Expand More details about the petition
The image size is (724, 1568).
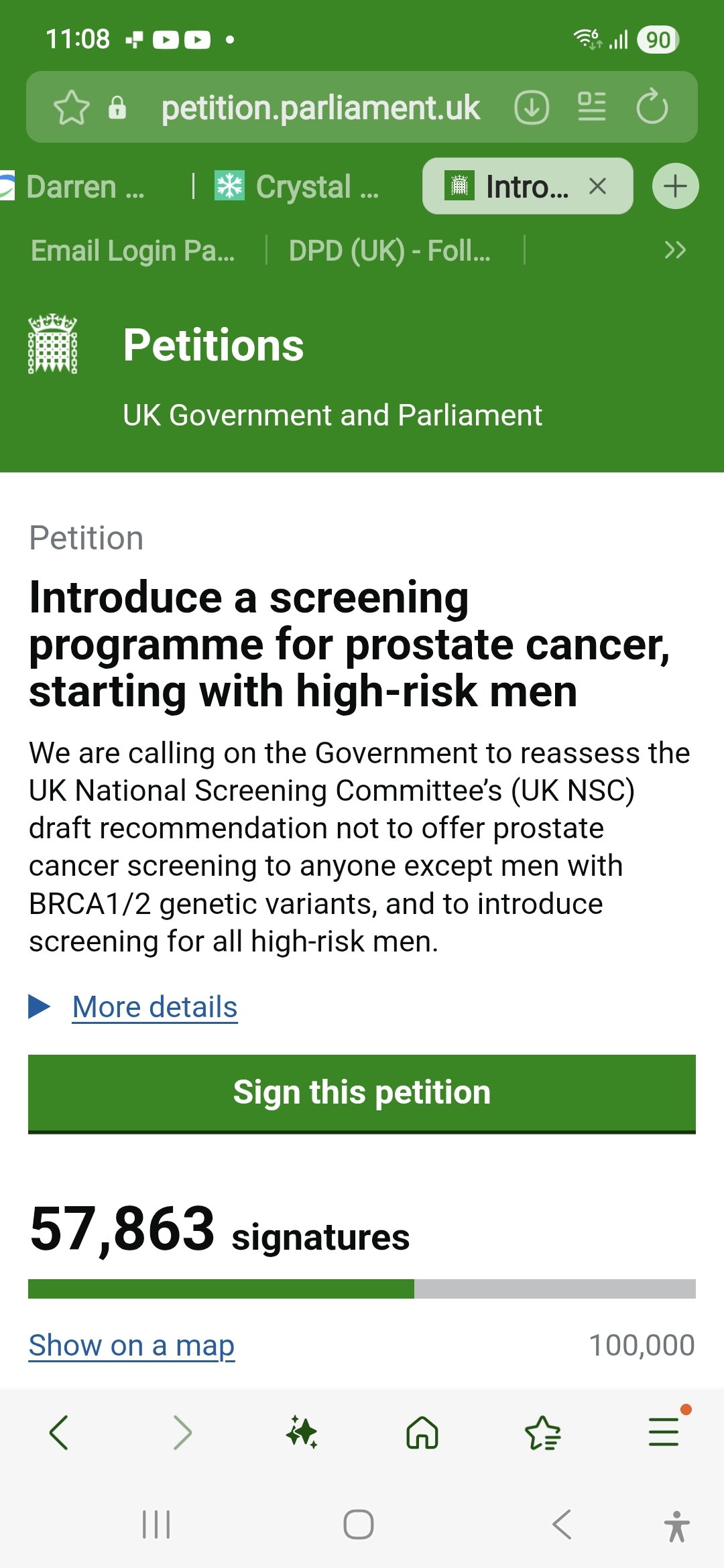[x=154, y=1007]
